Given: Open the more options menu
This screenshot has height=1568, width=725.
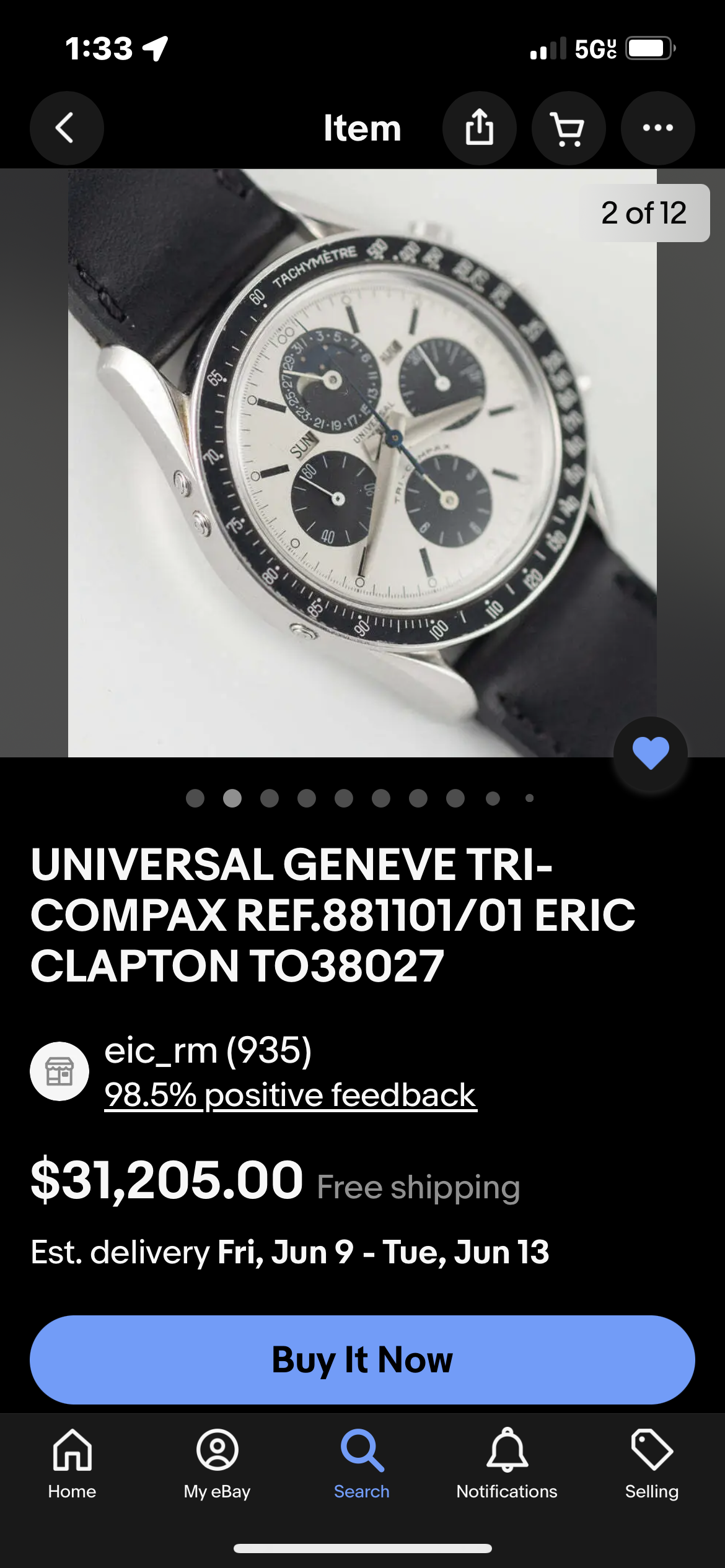Looking at the screenshot, I should [657, 128].
